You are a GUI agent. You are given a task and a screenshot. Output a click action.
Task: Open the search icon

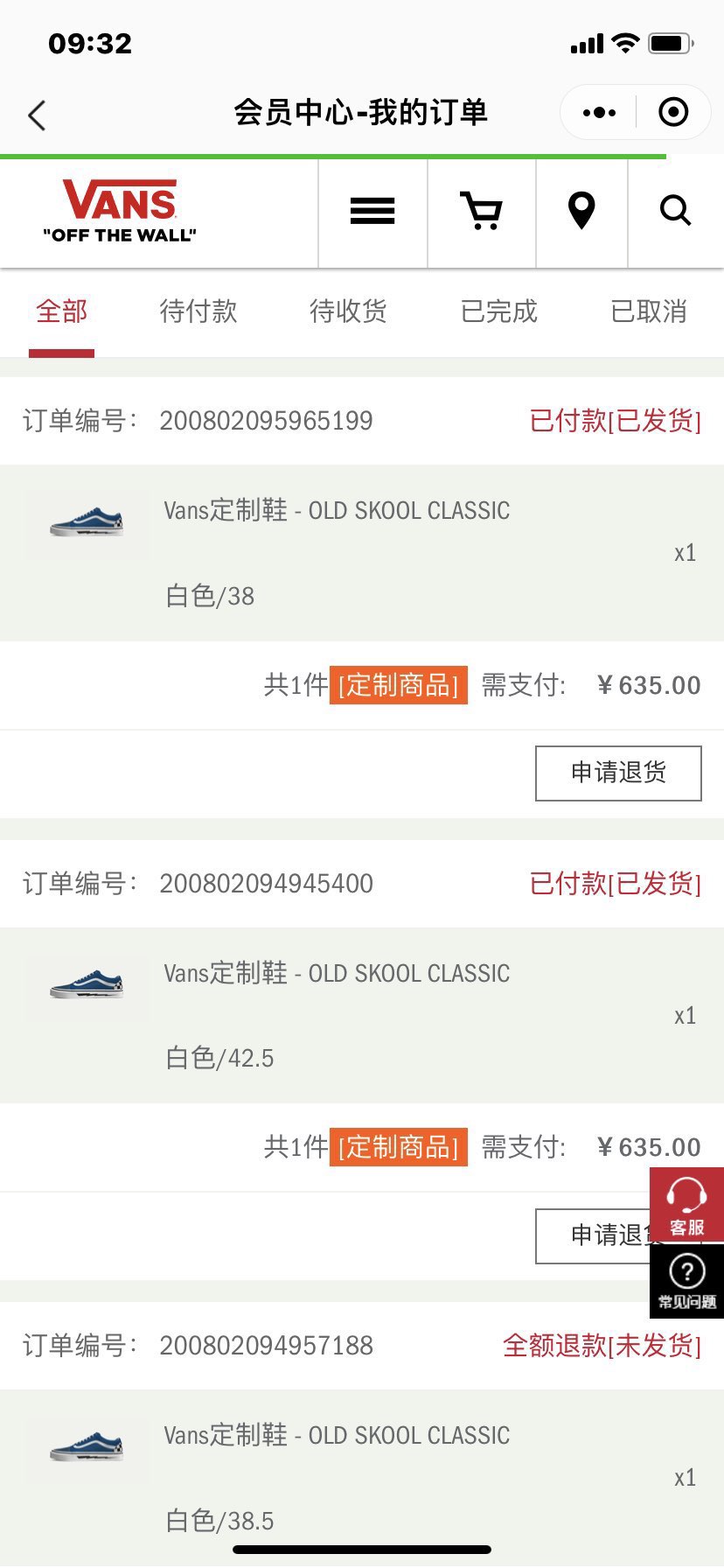pyautogui.click(x=675, y=211)
